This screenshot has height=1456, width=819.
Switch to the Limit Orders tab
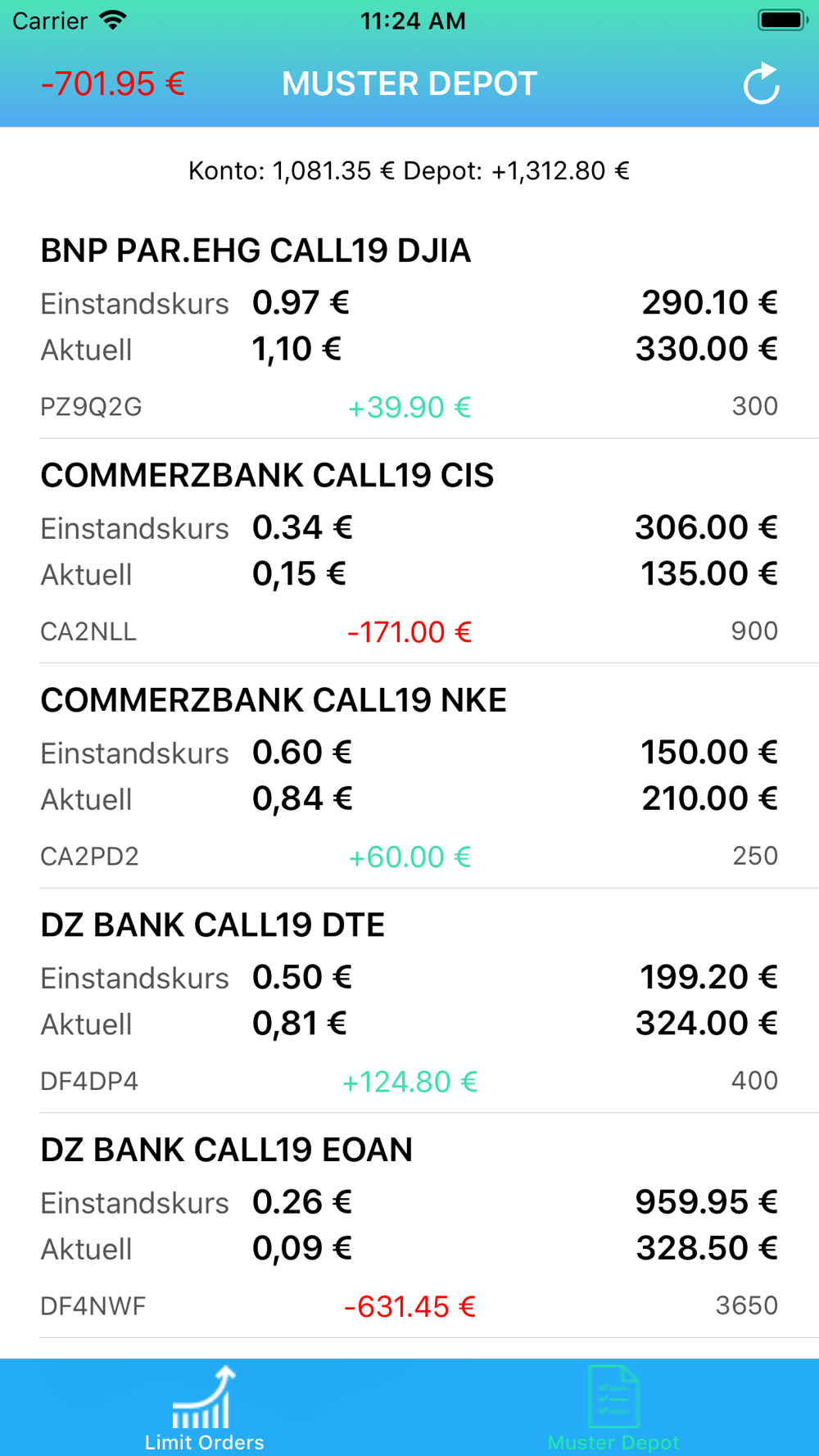tap(205, 1407)
